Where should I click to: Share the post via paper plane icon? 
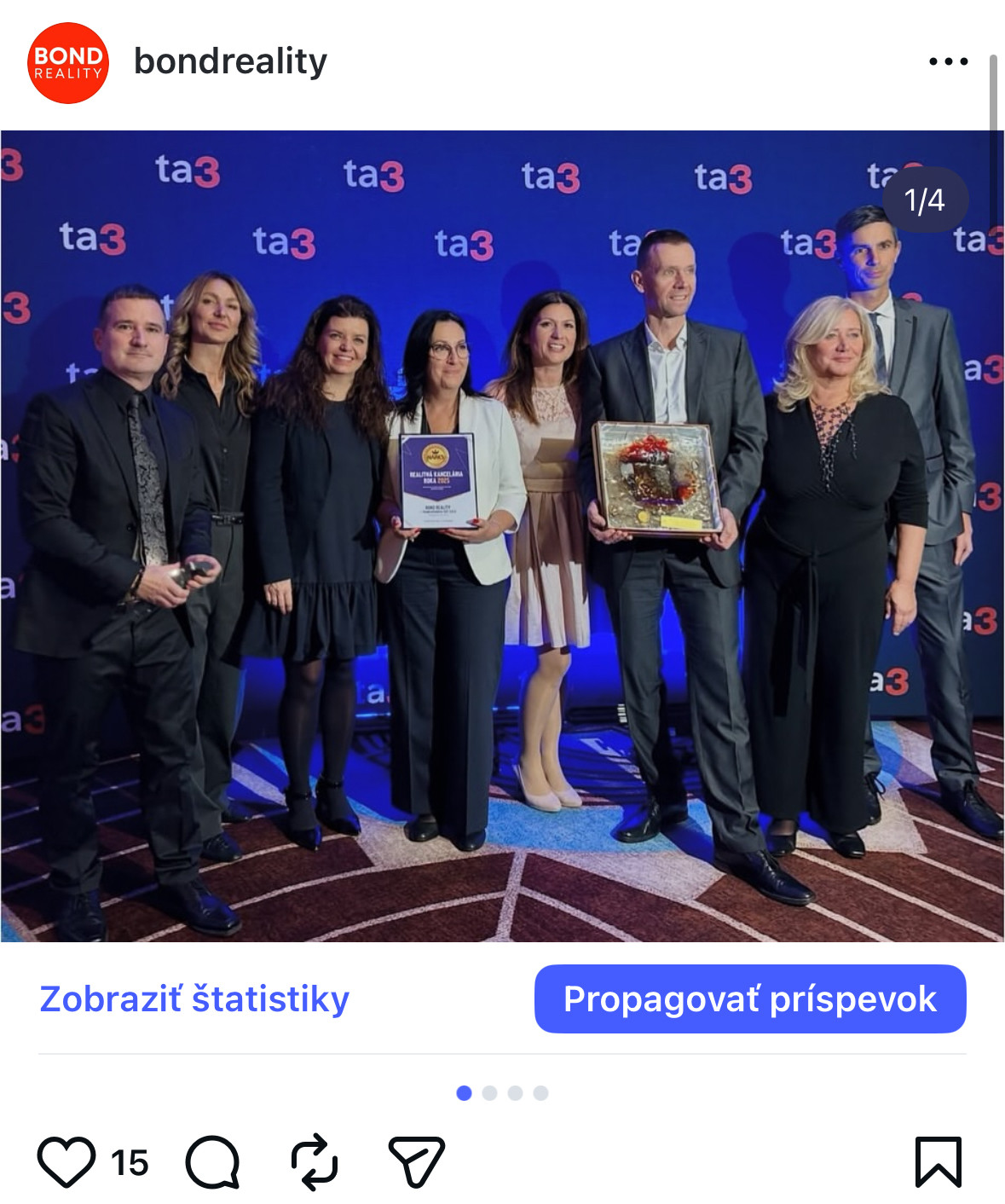tap(416, 1161)
